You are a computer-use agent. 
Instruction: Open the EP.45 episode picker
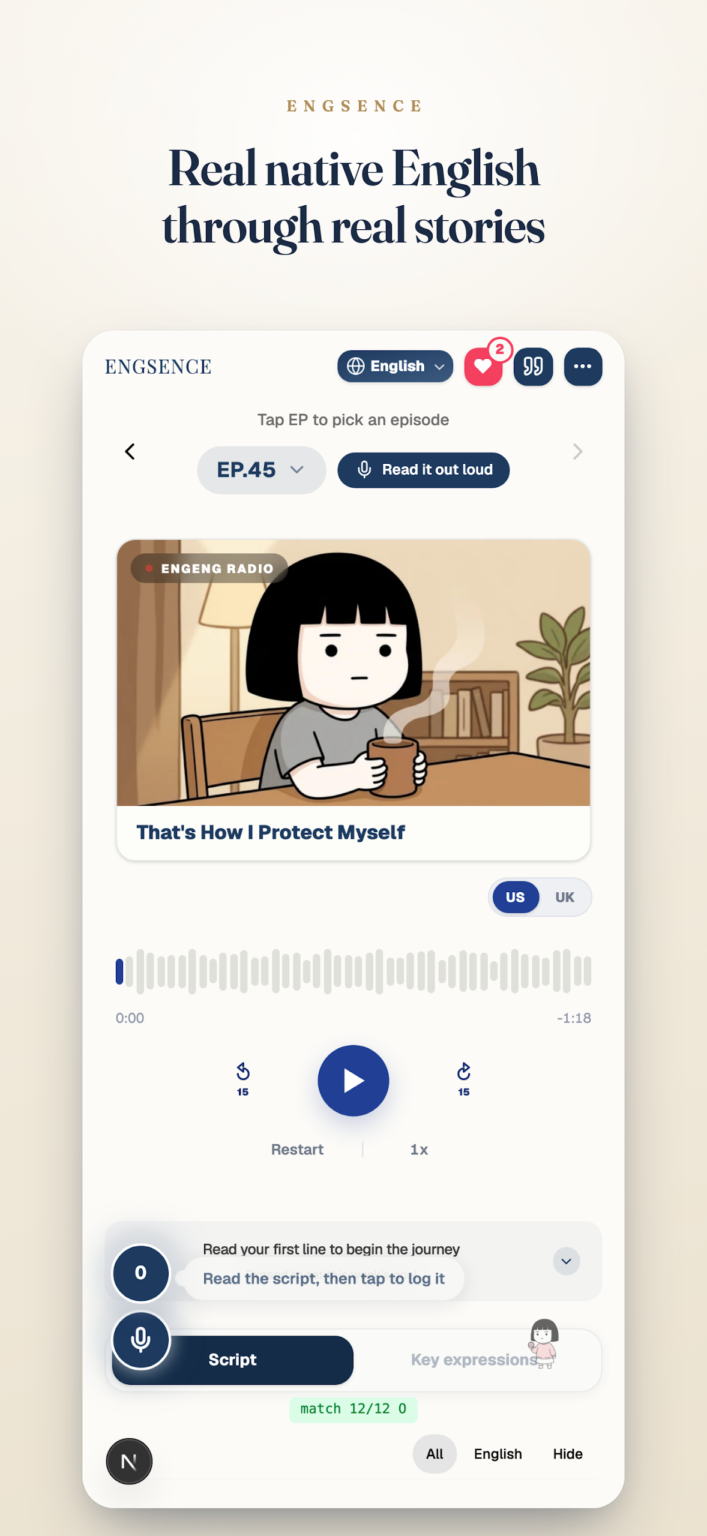pyautogui.click(x=261, y=470)
